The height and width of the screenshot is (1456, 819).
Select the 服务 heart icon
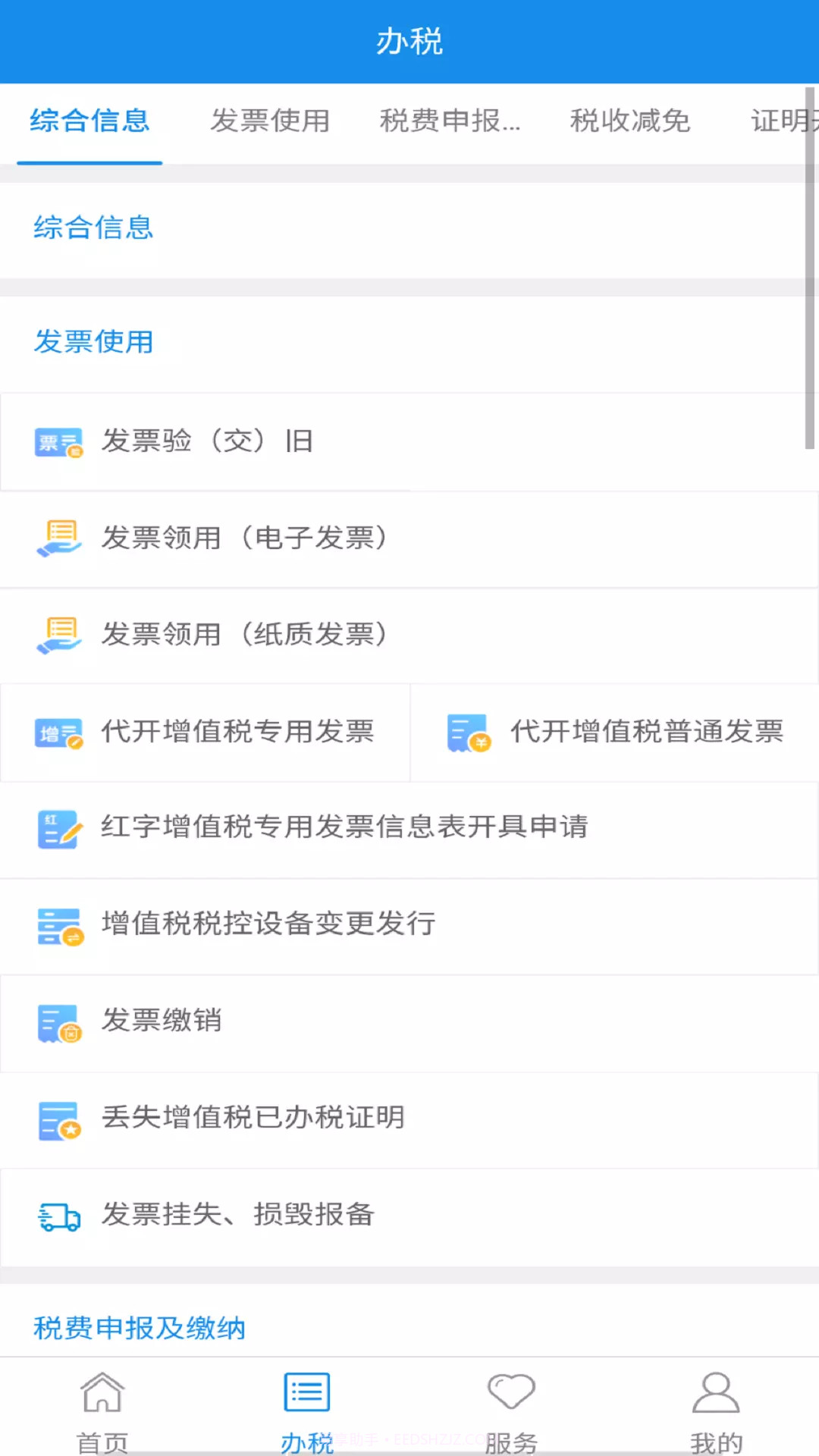(512, 1394)
